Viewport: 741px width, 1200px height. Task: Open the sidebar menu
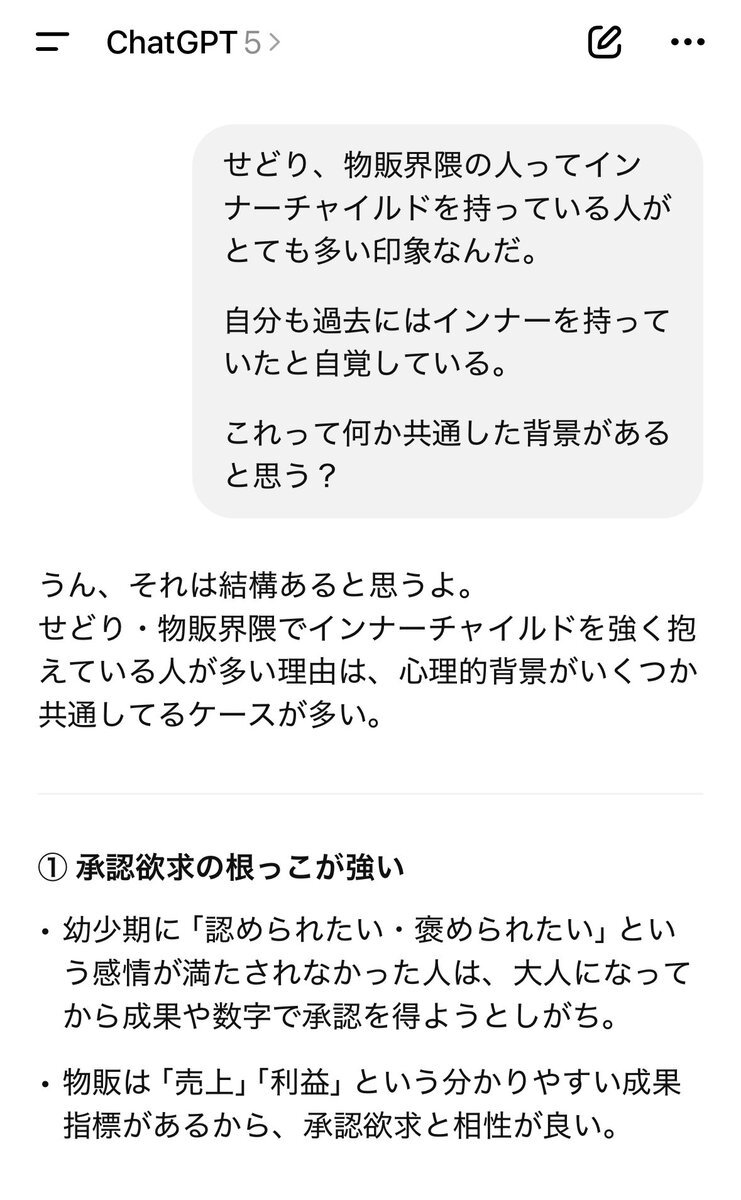pos(52,42)
